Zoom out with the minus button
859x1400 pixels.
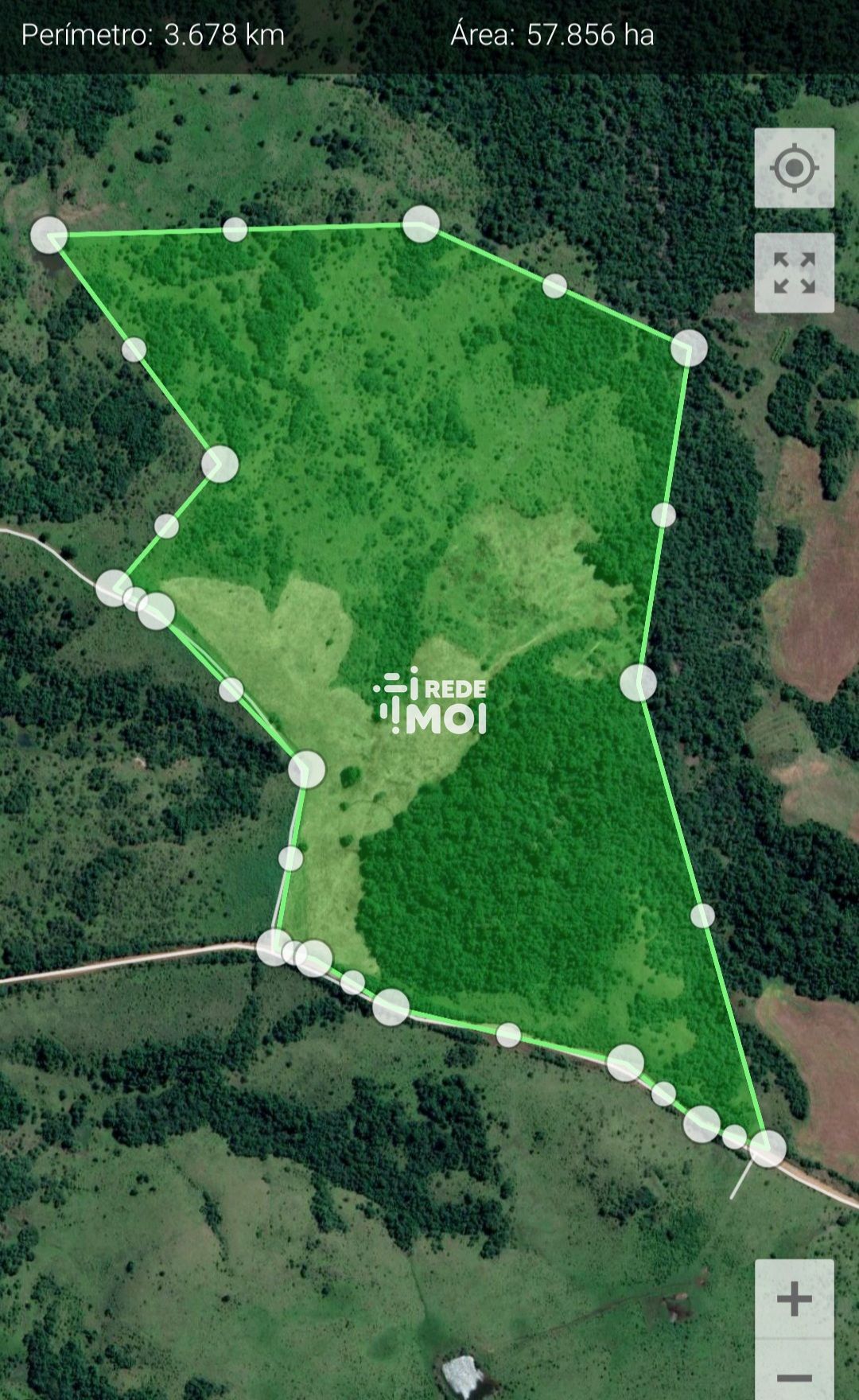click(794, 1376)
